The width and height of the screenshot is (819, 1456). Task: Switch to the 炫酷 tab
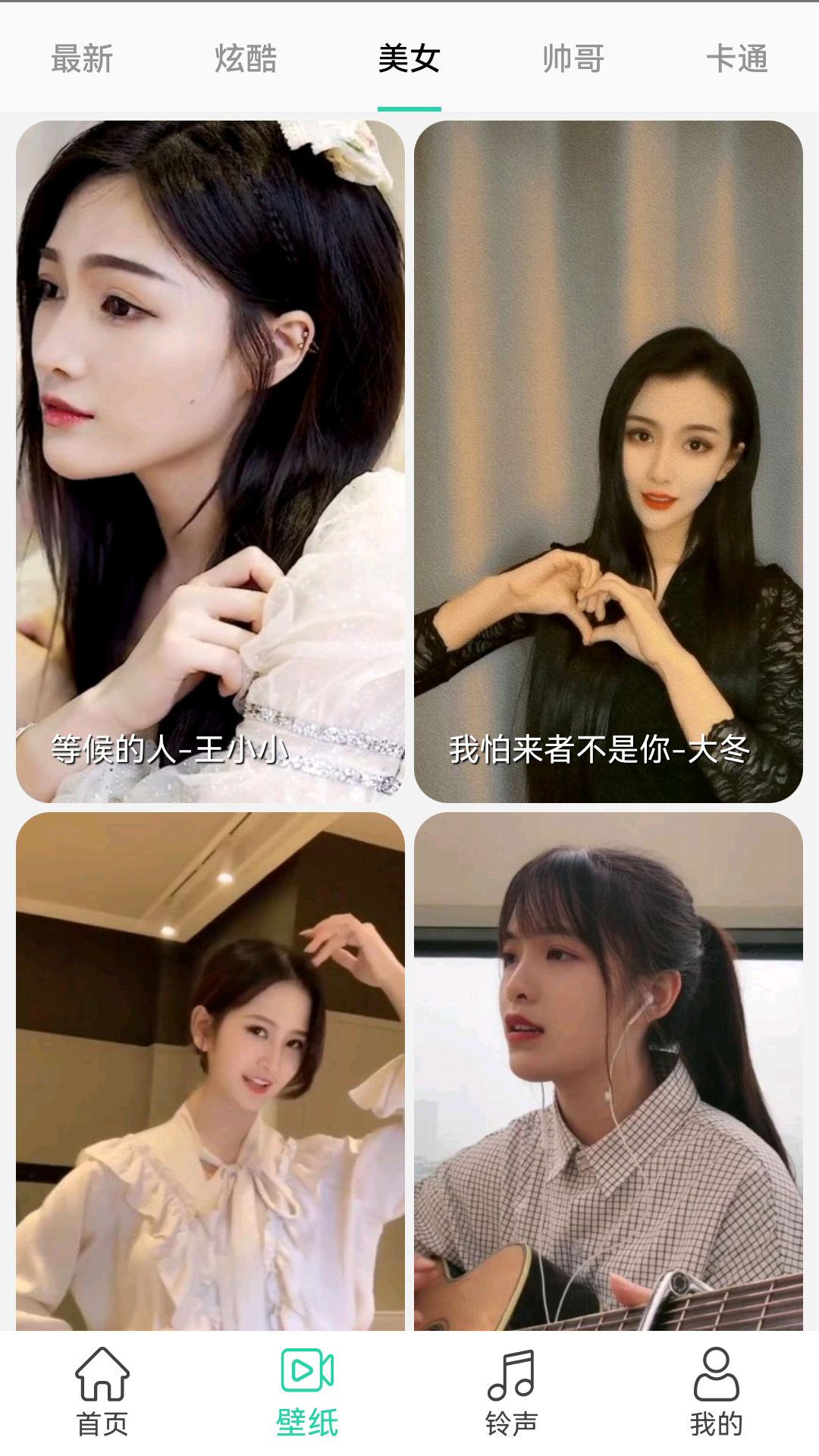(246, 59)
